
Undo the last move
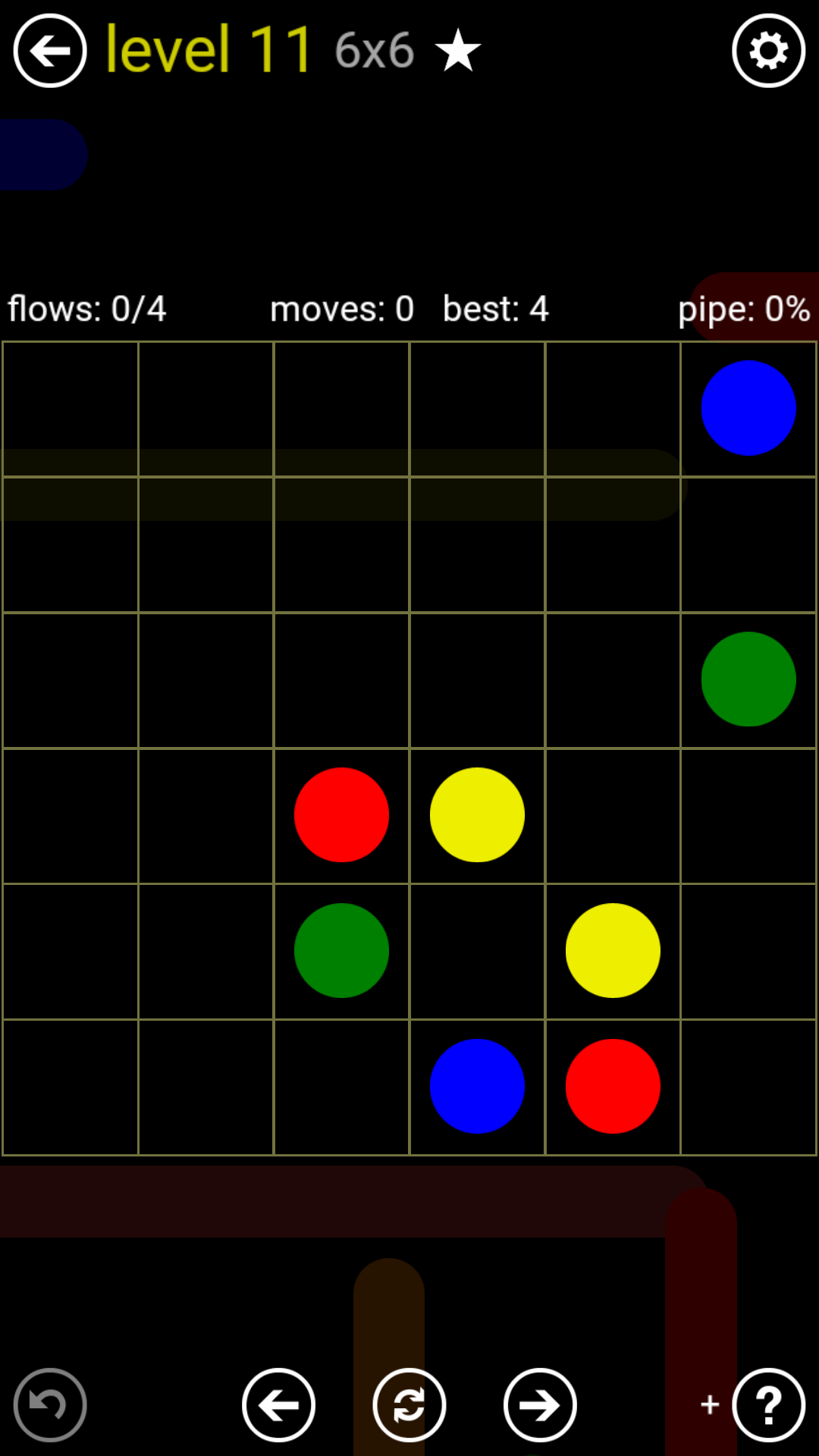pyautogui.click(x=50, y=1404)
